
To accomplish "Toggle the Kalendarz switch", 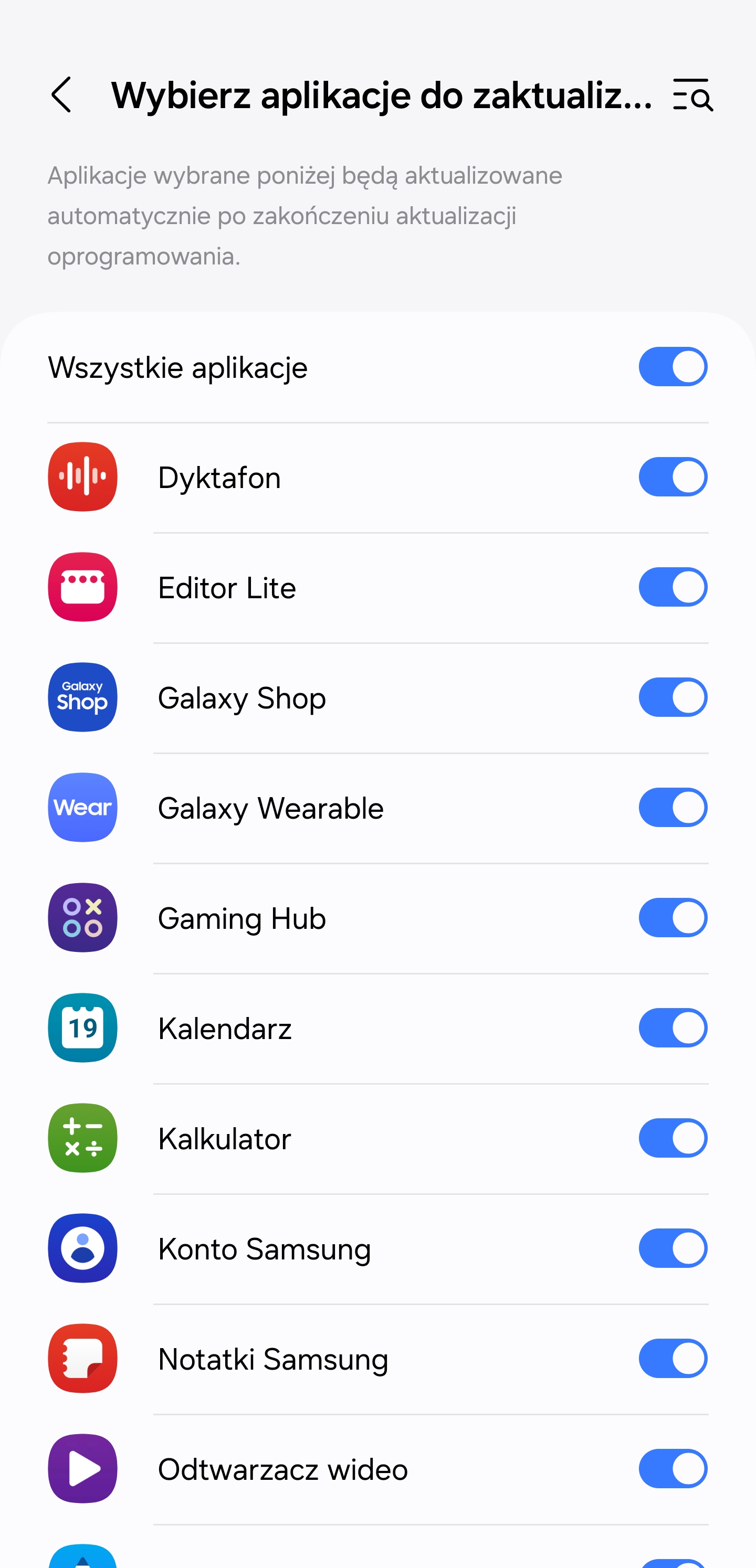I will 673,1028.
